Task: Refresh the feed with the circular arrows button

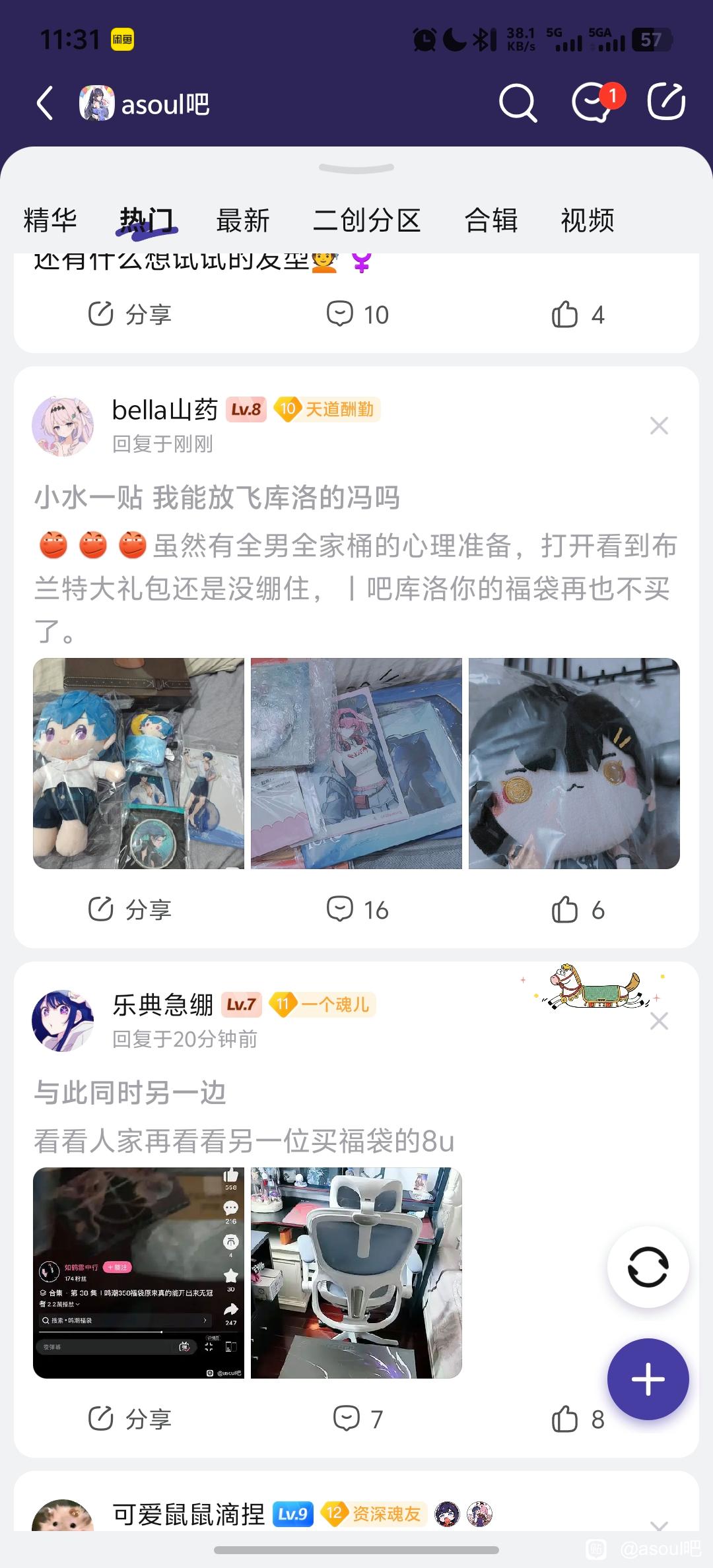Action: coord(648,1266)
